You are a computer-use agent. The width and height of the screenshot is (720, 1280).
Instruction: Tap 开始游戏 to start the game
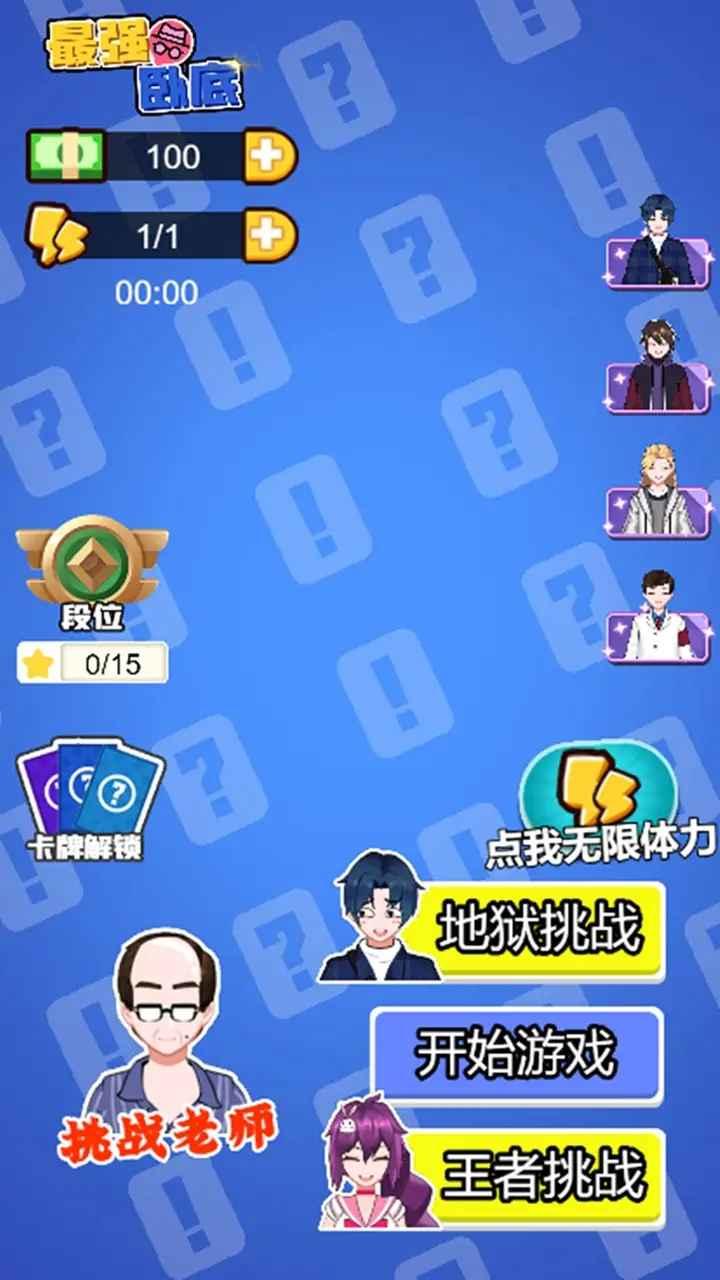tap(516, 1056)
